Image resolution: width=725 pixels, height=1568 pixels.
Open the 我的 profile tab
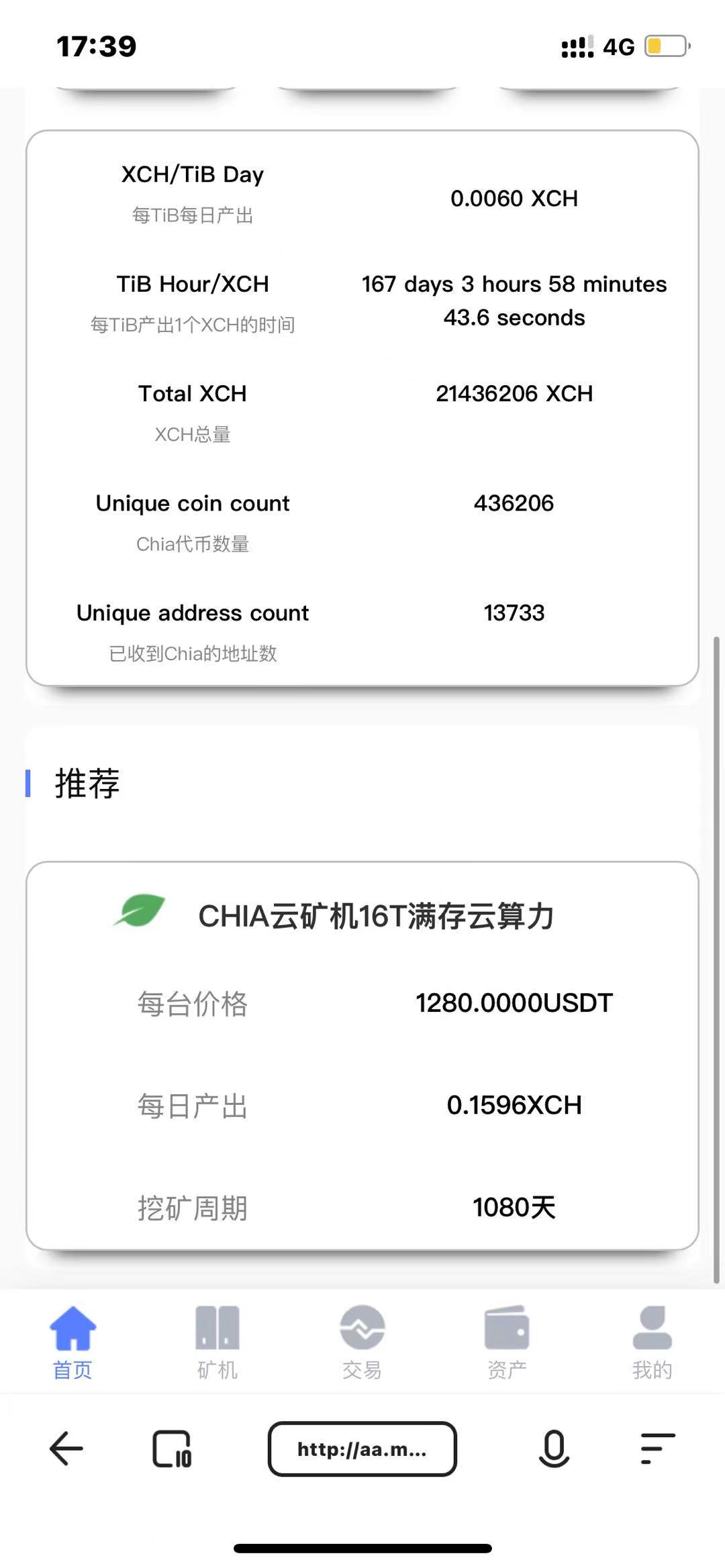(x=652, y=1342)
